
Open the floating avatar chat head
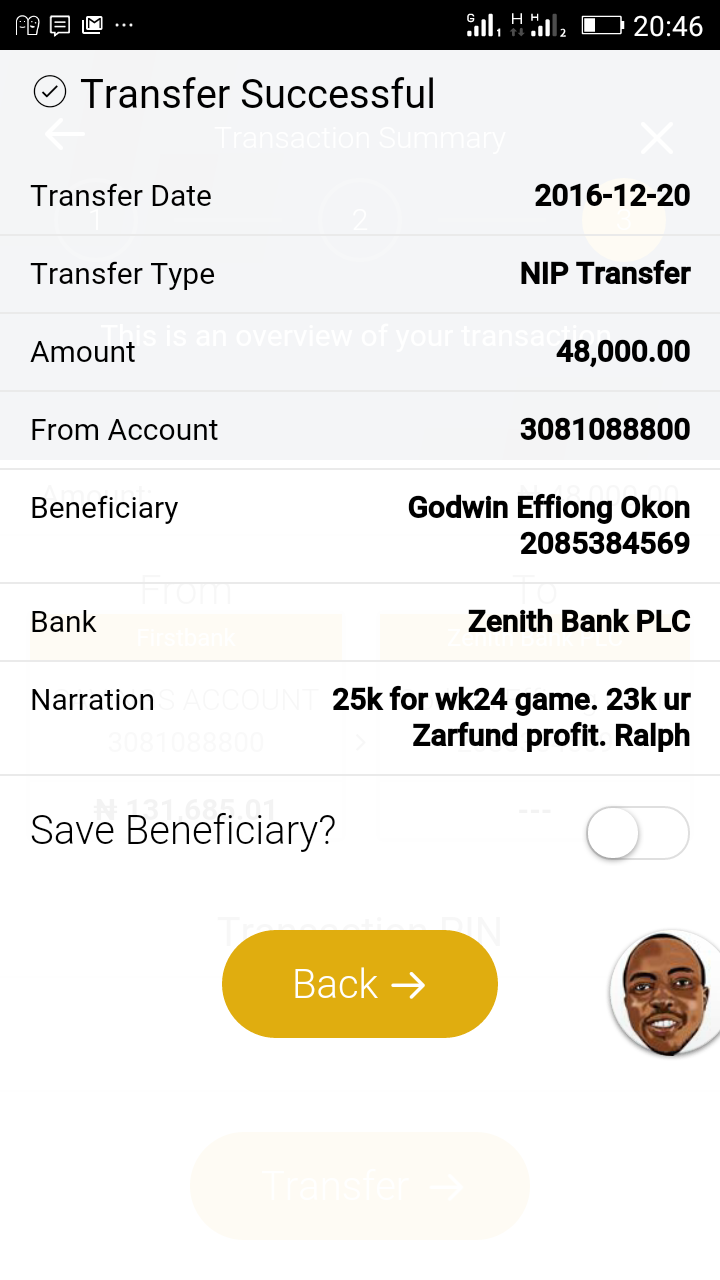pyautogui.click(x=665, y=994)
